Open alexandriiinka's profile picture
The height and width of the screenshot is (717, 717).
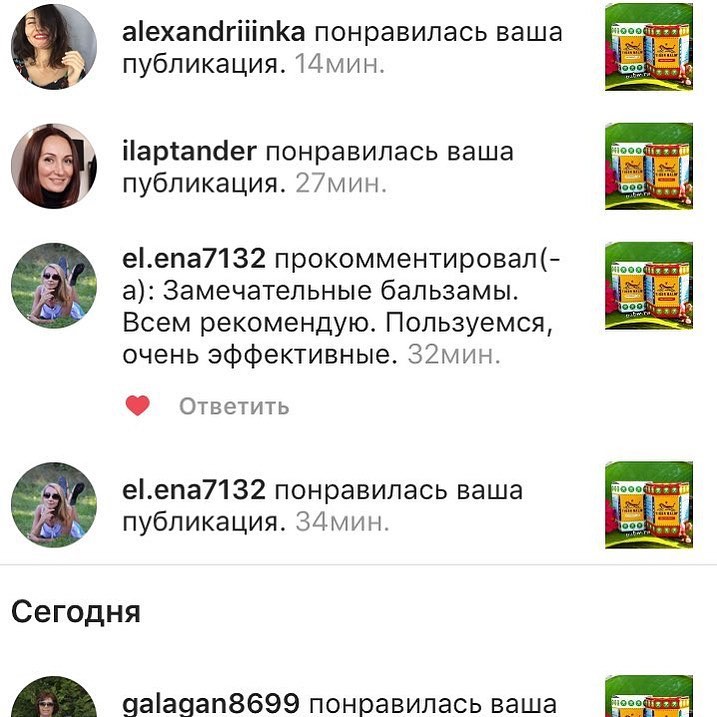[54, 47]
